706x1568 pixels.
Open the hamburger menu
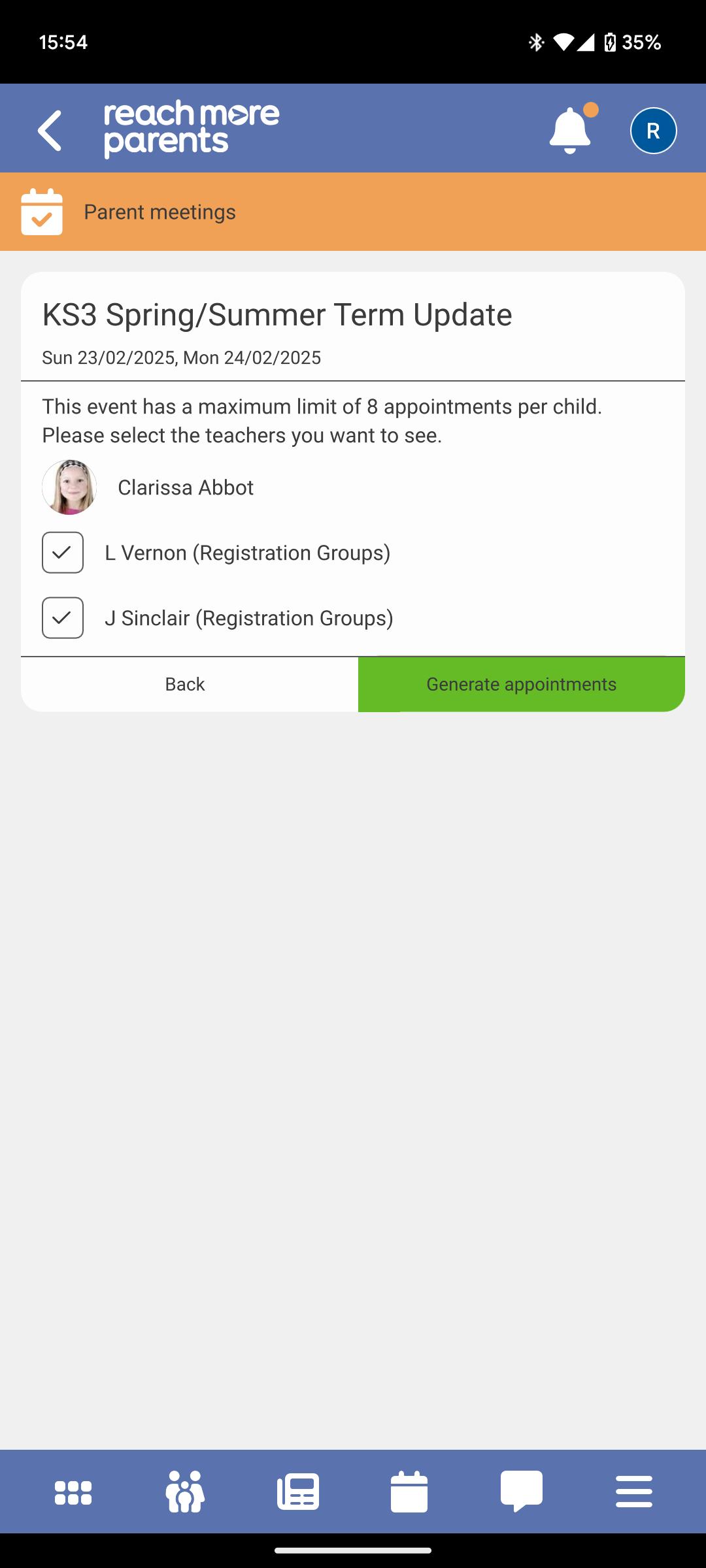pyautogui.click(x=633, y=1492)
